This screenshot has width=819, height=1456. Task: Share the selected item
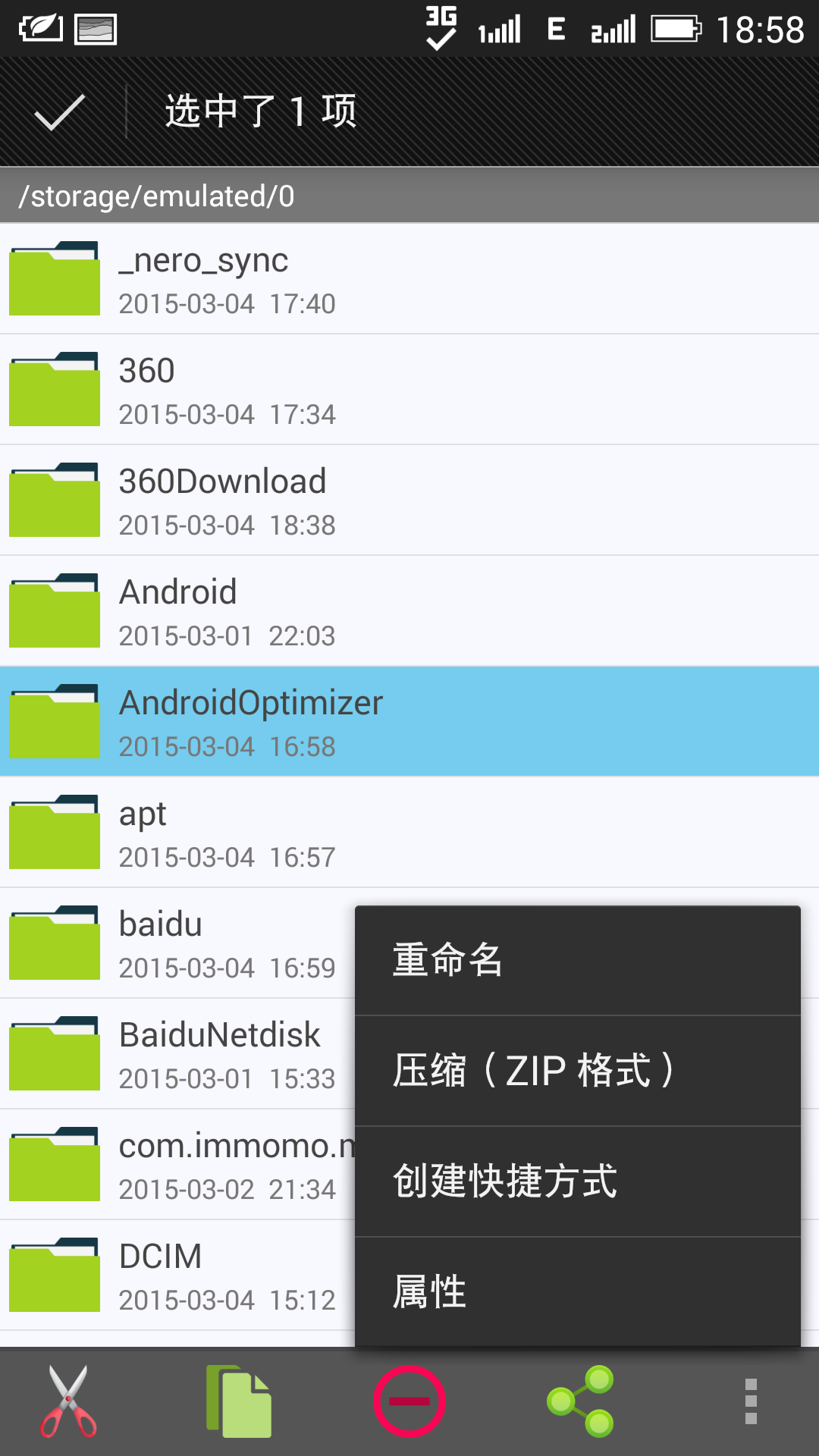coord(581,1401)
